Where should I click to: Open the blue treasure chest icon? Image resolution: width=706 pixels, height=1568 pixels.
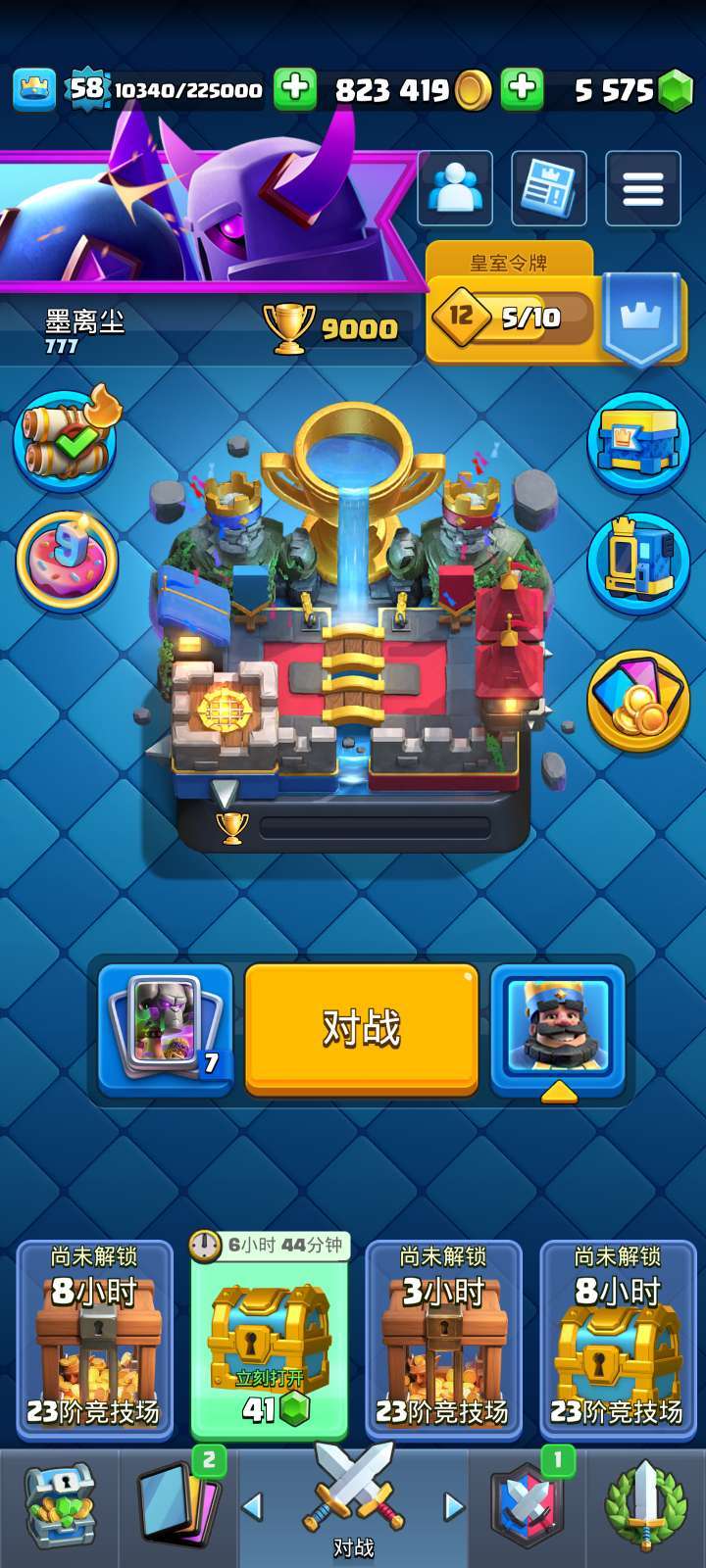[x=638, y=441]
